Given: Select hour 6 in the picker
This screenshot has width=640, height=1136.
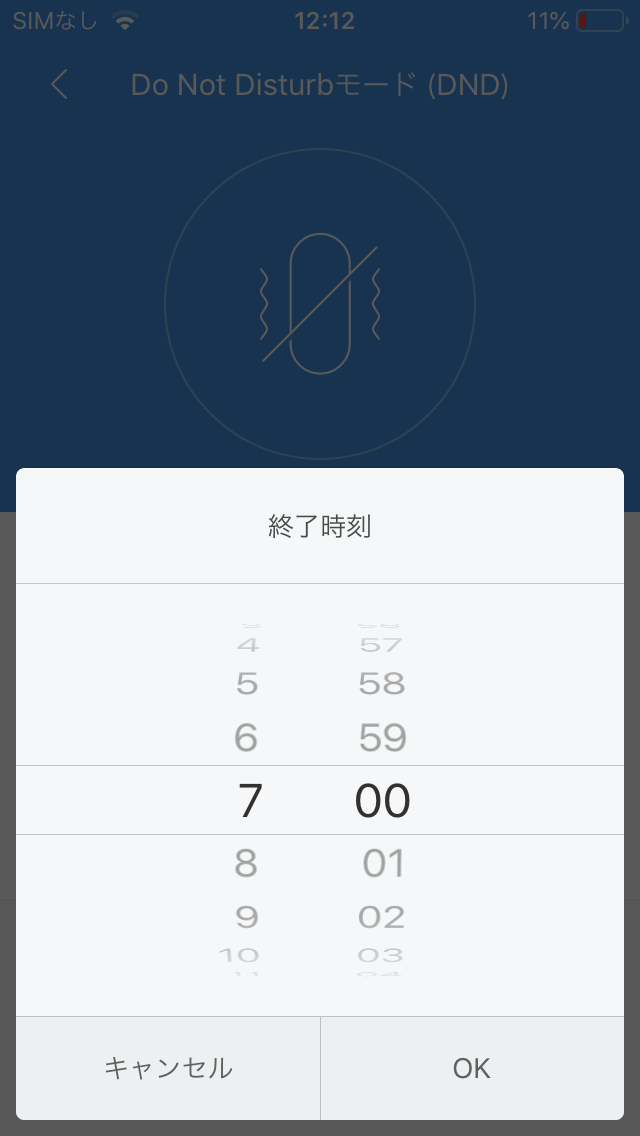Looking at the screenshot, I should coord(246,738).
